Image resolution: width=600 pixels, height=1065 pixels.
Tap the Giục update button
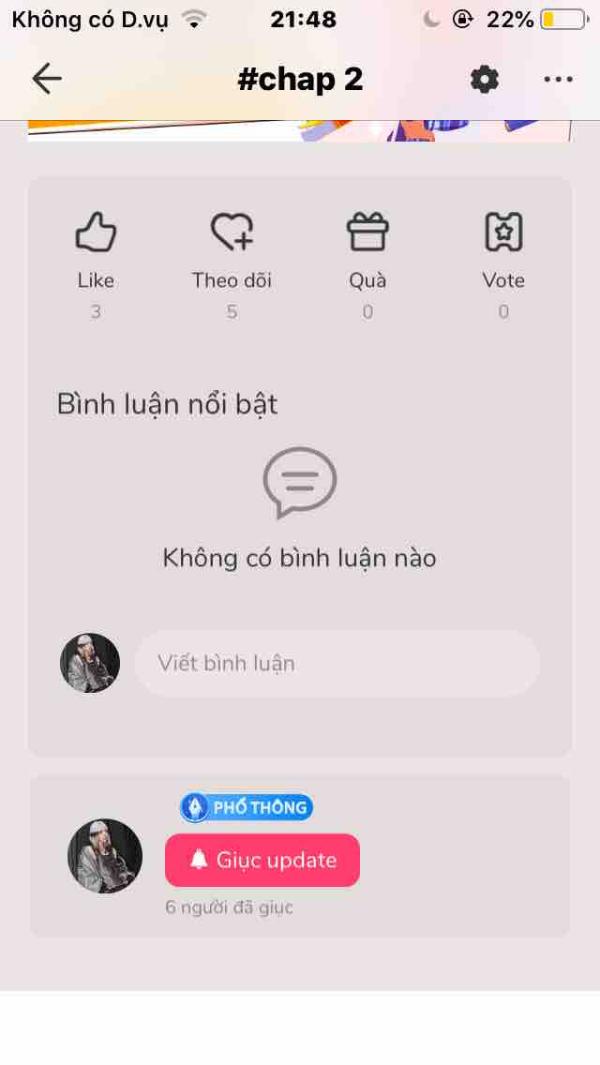pyautogui.click(x=262, y=860)
